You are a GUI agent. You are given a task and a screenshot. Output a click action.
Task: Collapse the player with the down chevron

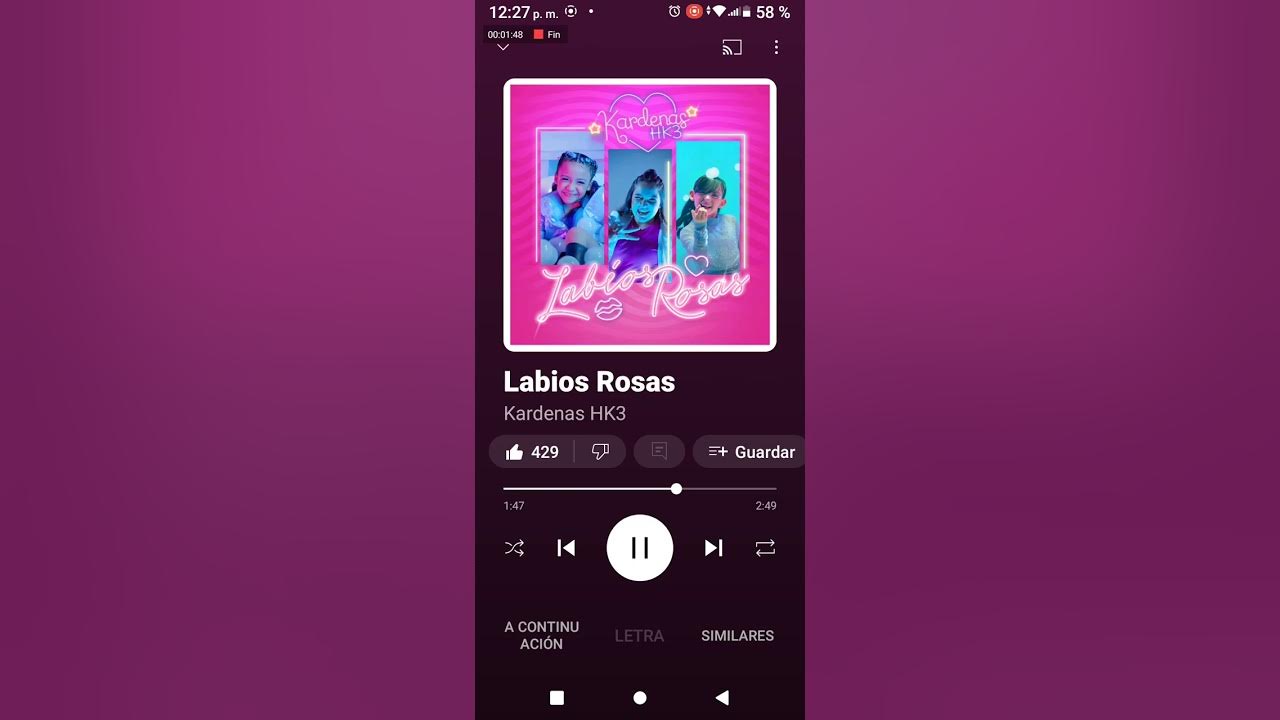[x=503, y=48]
